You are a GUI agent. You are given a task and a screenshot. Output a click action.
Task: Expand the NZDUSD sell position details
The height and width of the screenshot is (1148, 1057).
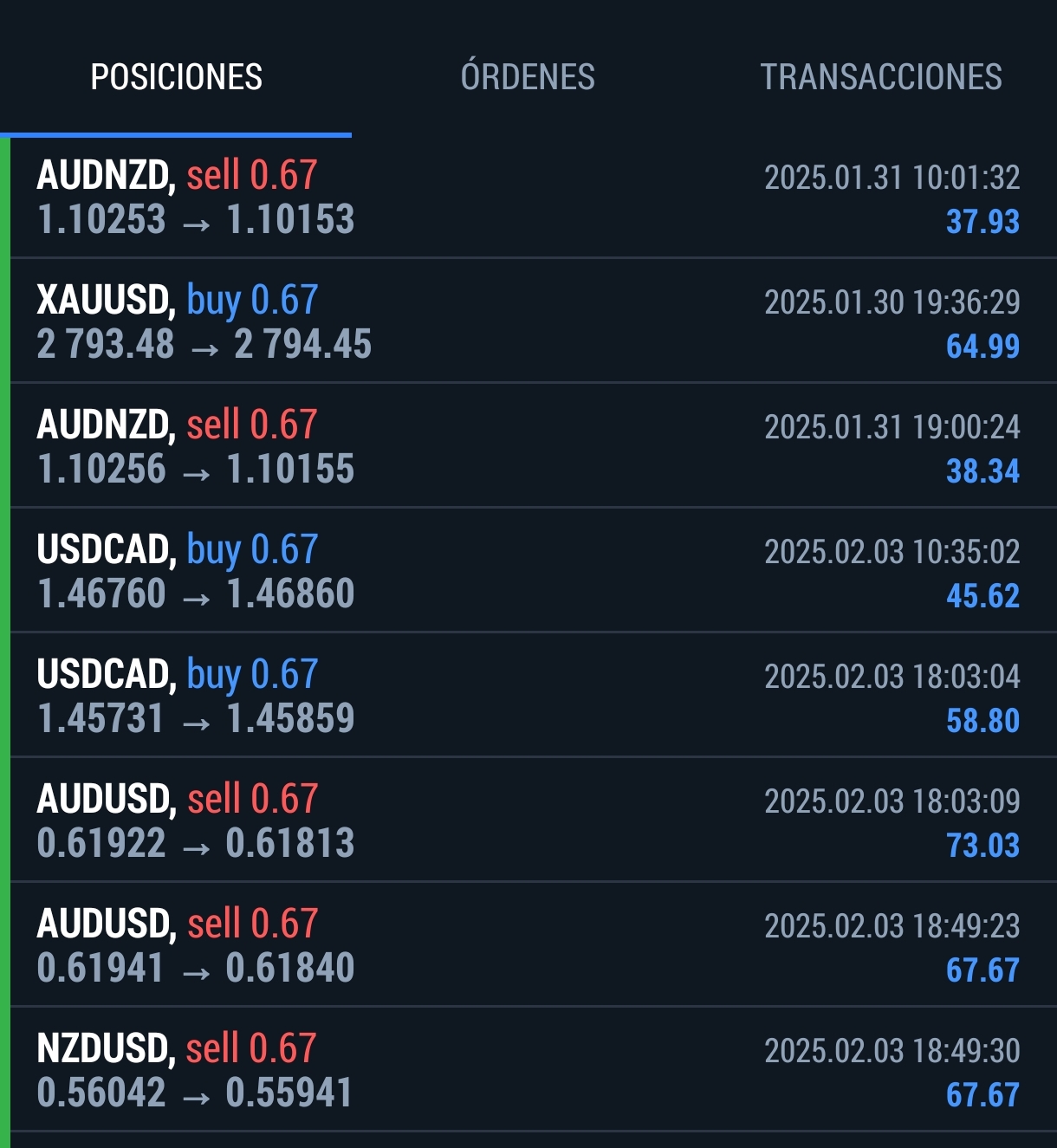[528, 1070]
